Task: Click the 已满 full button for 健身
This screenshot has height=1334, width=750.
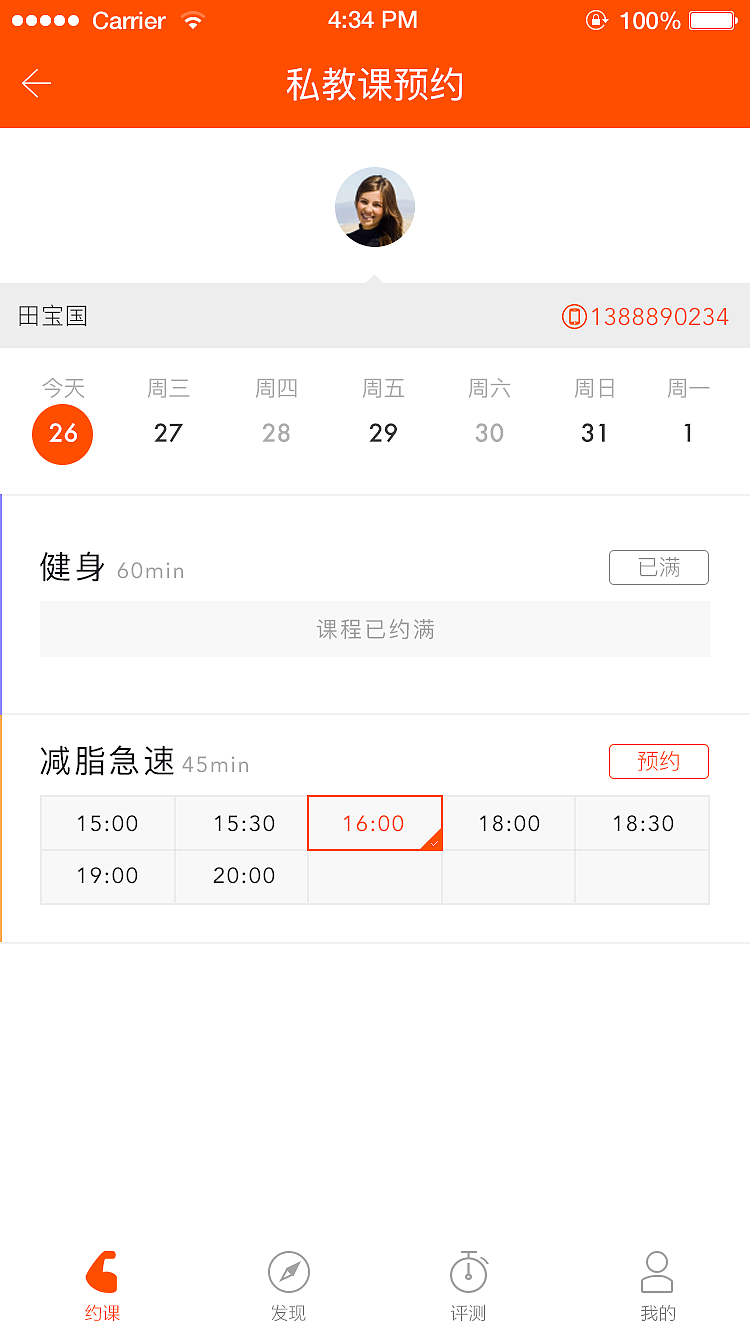Action: coord(658,567)
